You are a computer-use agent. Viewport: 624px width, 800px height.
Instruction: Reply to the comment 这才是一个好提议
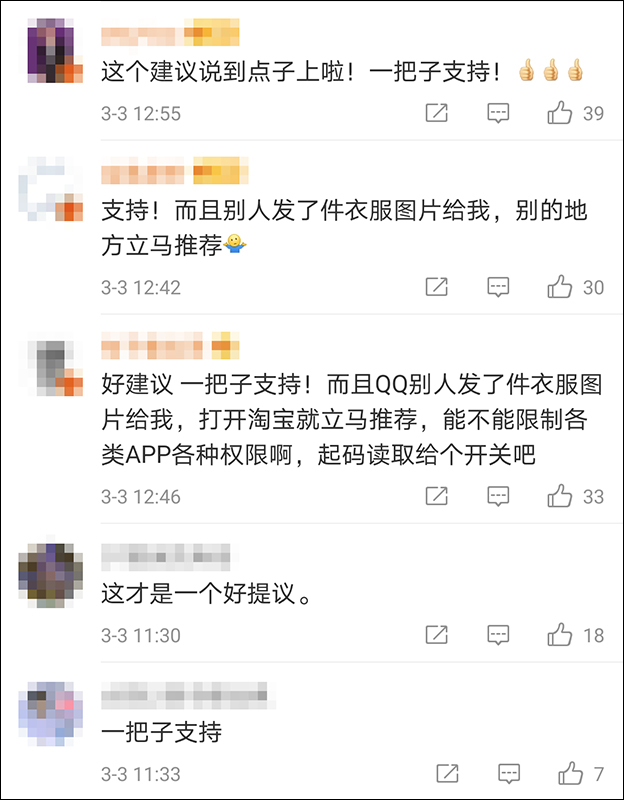point(498,635)
